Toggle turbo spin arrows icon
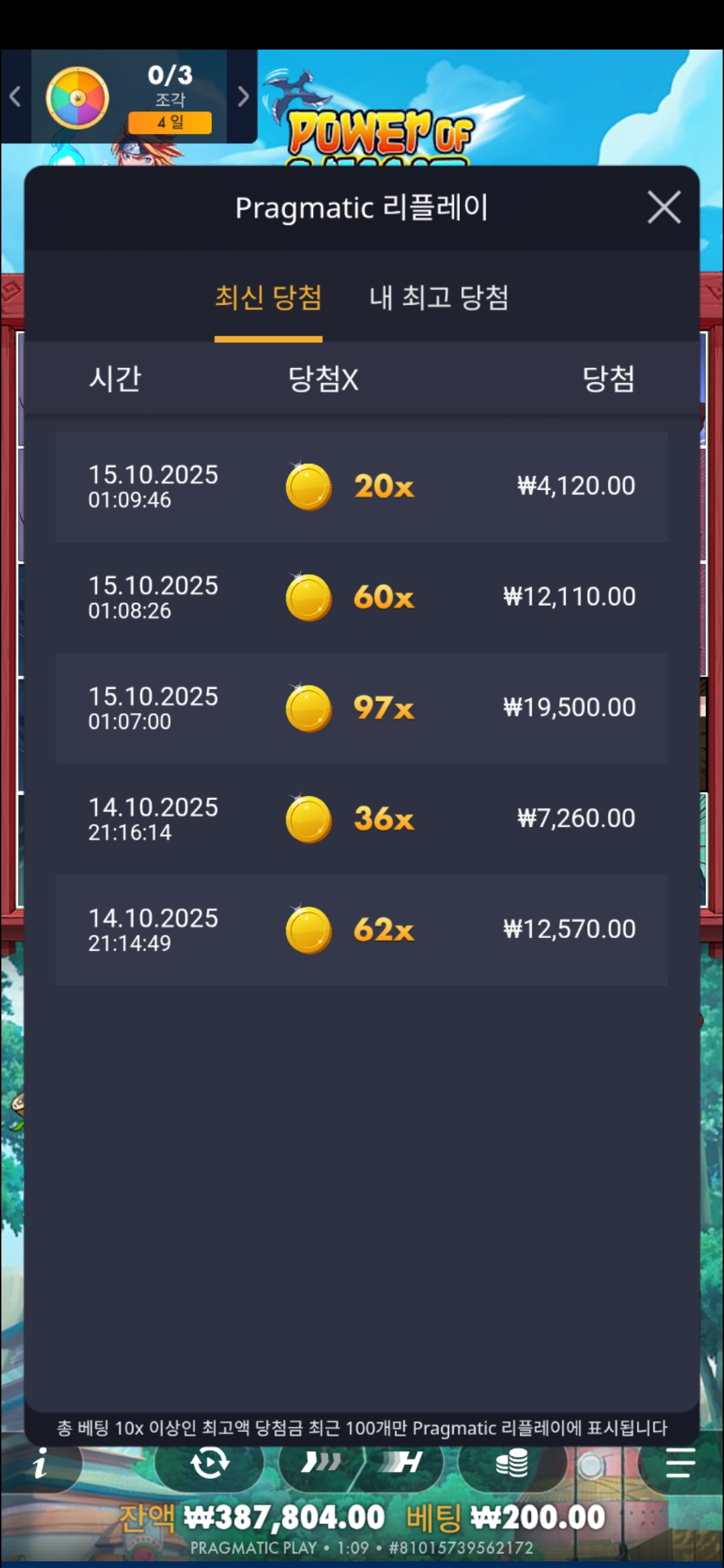Viewport: 724px width, 1568px height. (x=320, y=1463)
